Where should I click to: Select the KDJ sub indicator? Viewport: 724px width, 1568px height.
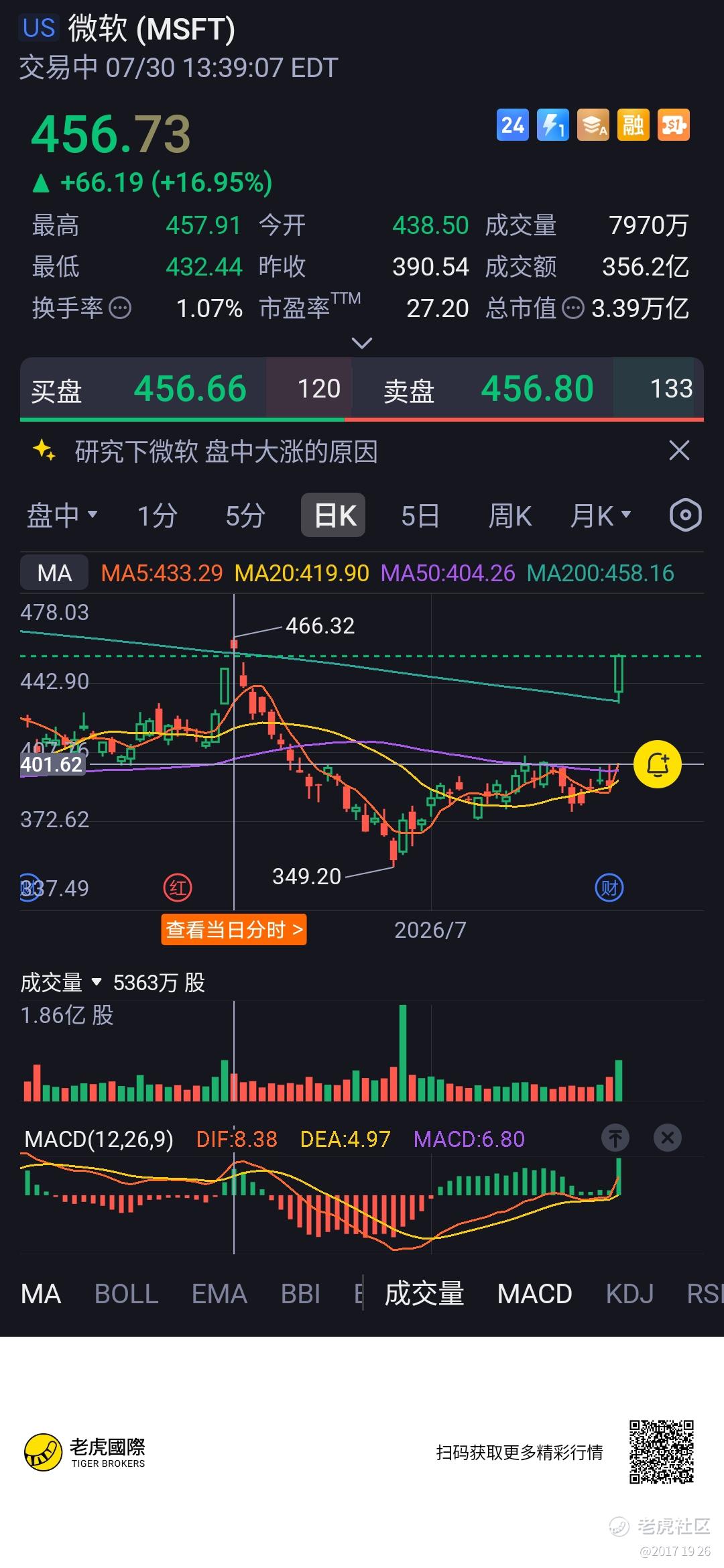click(629, 1294)
